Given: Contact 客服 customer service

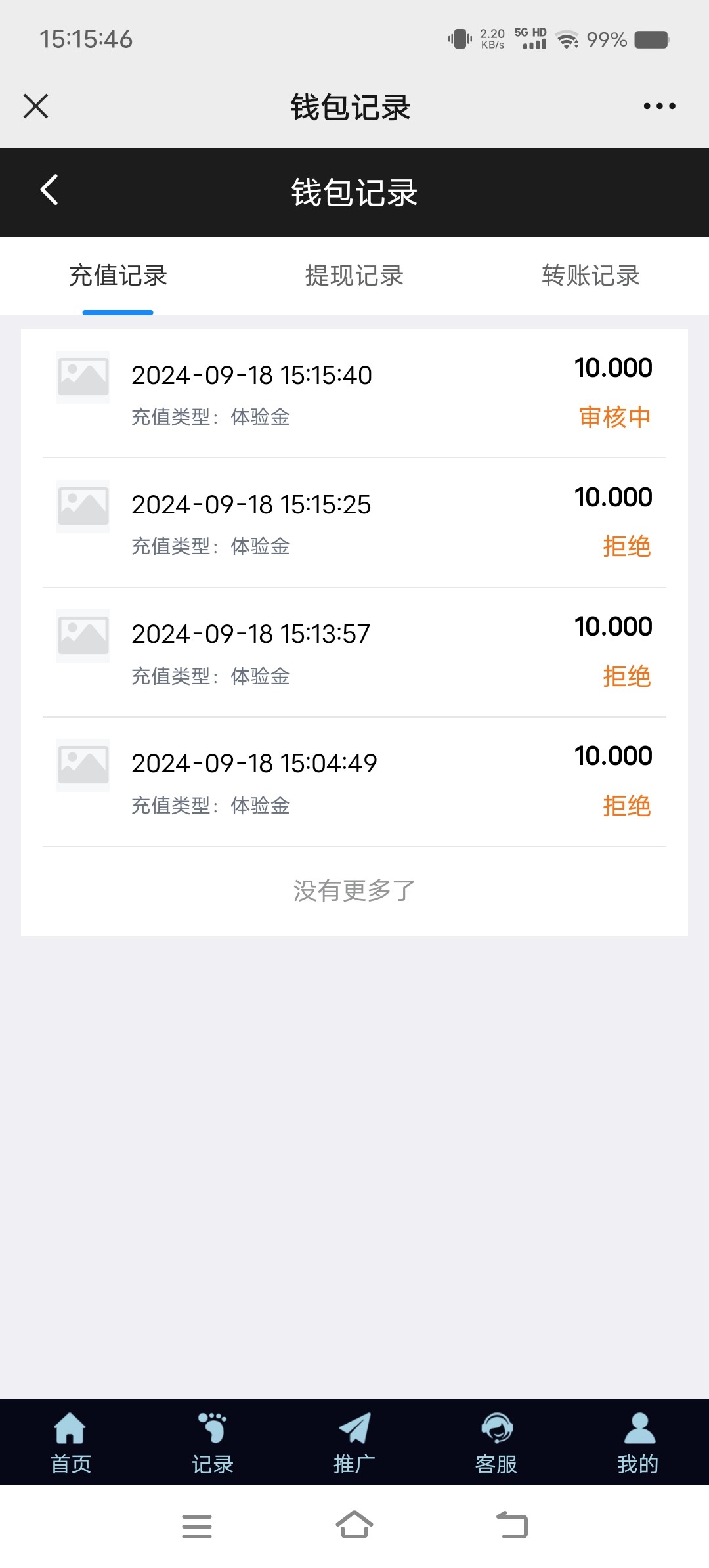Looking at the screenshot, I should coord(496,1443).
